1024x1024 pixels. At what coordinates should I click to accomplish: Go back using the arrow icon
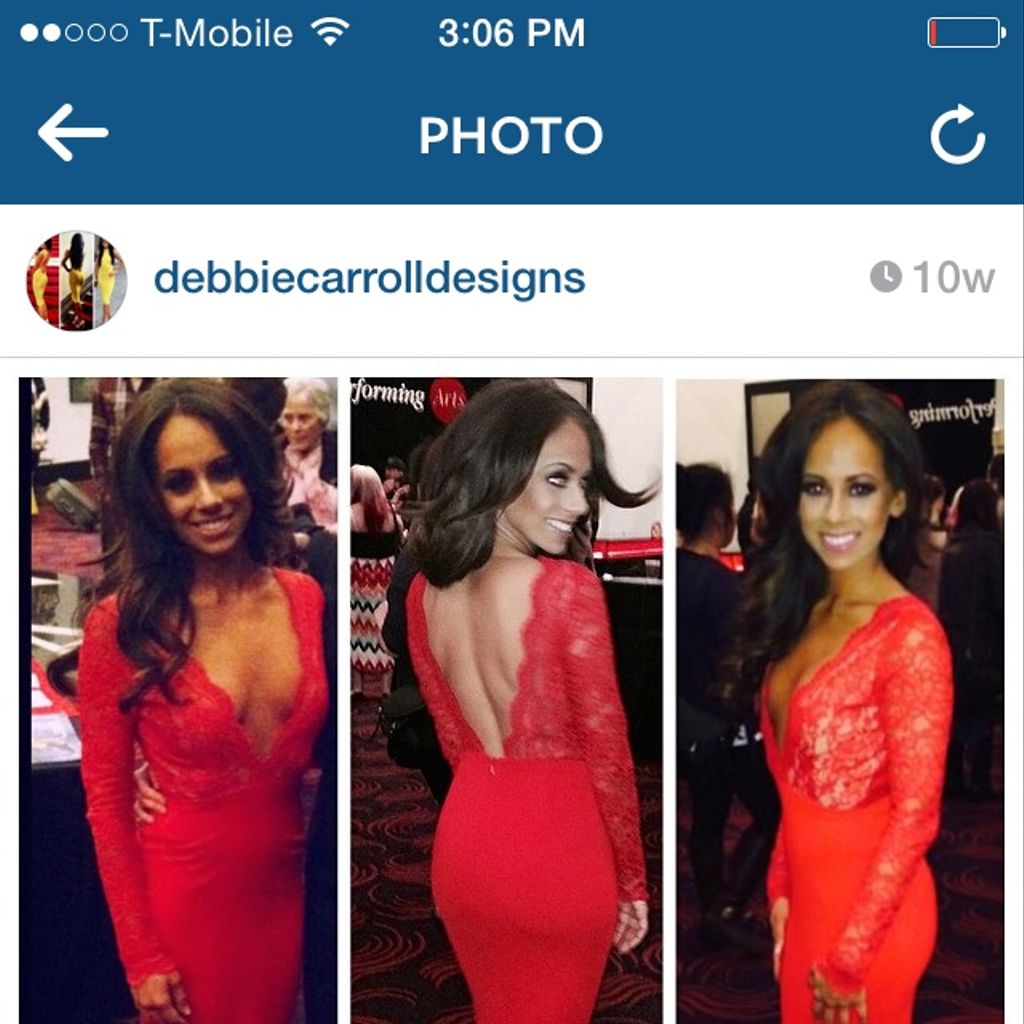pos(72,132)
